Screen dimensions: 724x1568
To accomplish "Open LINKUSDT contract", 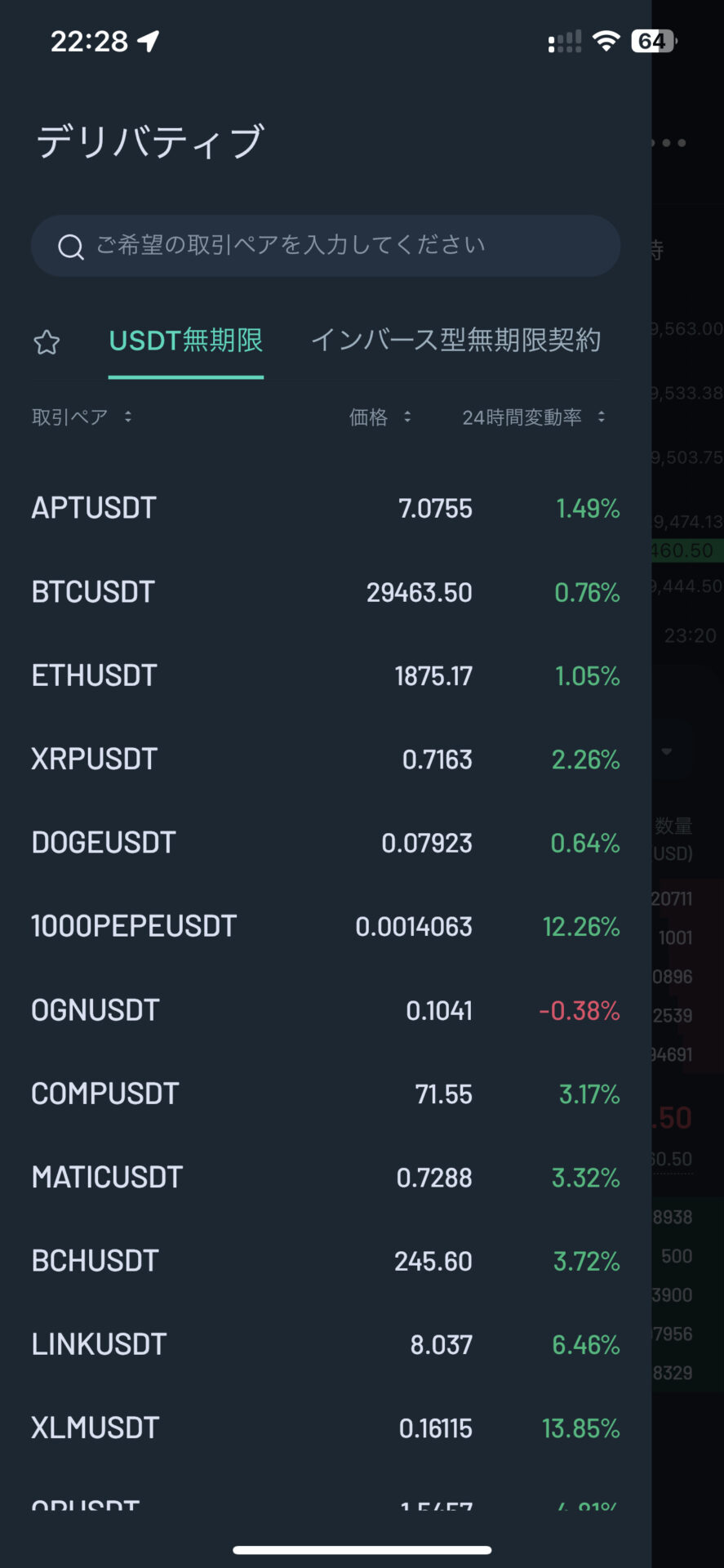I will (326, 1344).
